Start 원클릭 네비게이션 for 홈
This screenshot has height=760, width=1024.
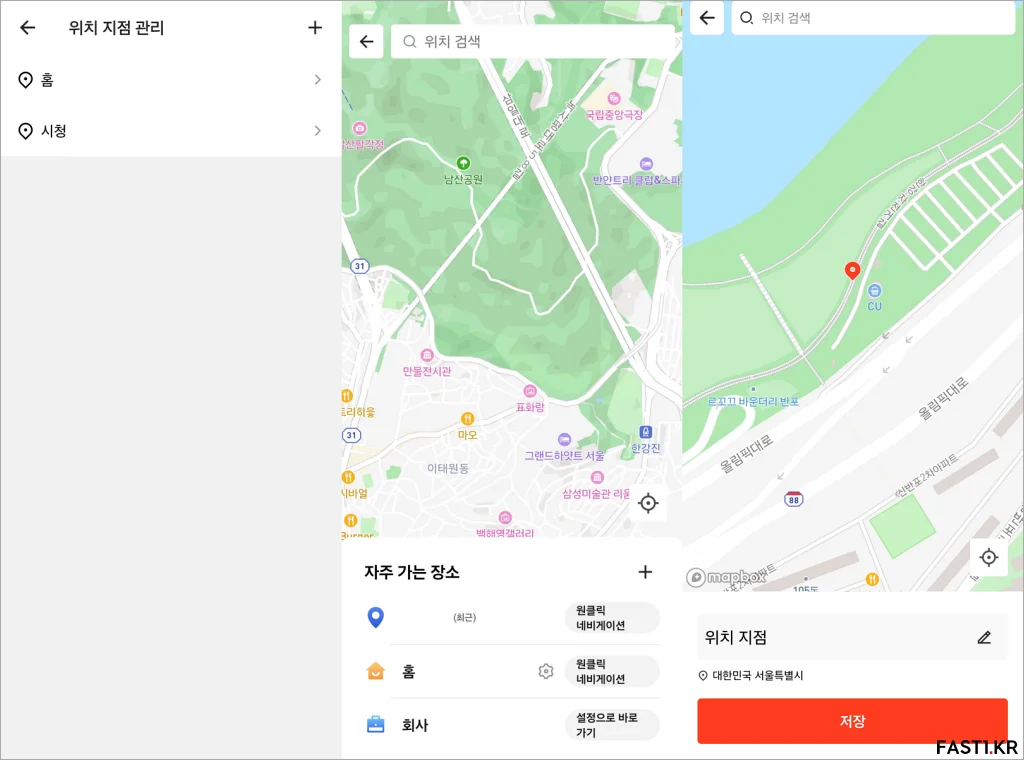(x=611, y=671)
